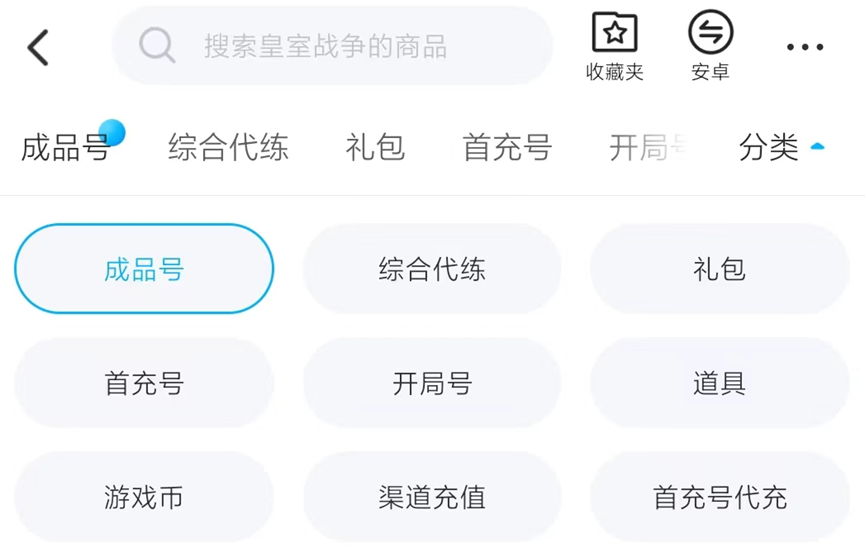
Task: Choose the 综合代练 category chip
Action: tap(432, 269)
